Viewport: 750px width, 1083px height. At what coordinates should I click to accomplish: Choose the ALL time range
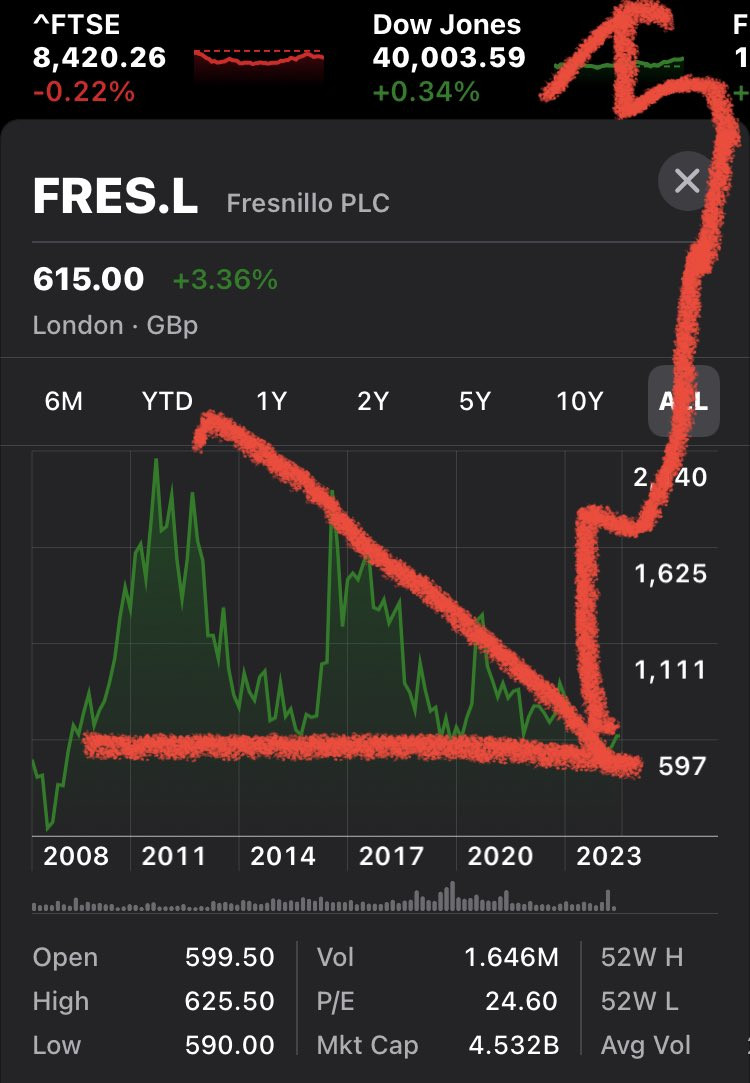pyautogui.click(x=684, y=402)
